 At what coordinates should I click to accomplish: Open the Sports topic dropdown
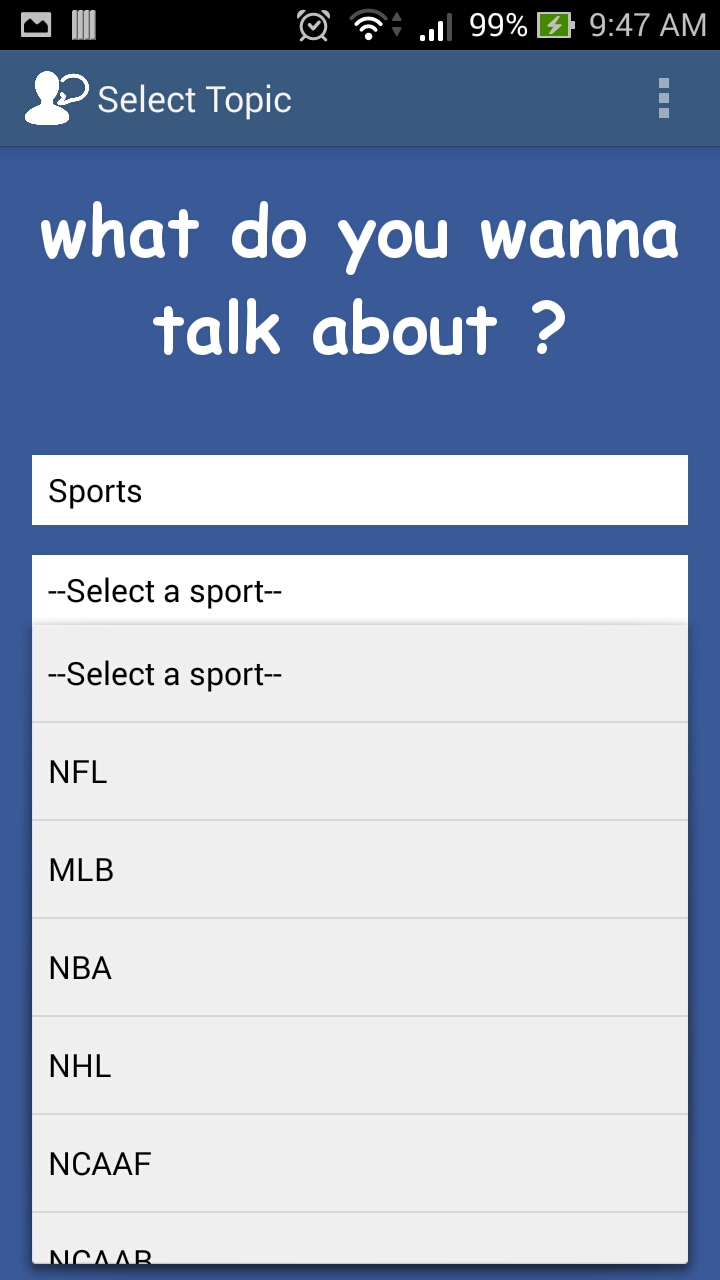tap(360, 490)
